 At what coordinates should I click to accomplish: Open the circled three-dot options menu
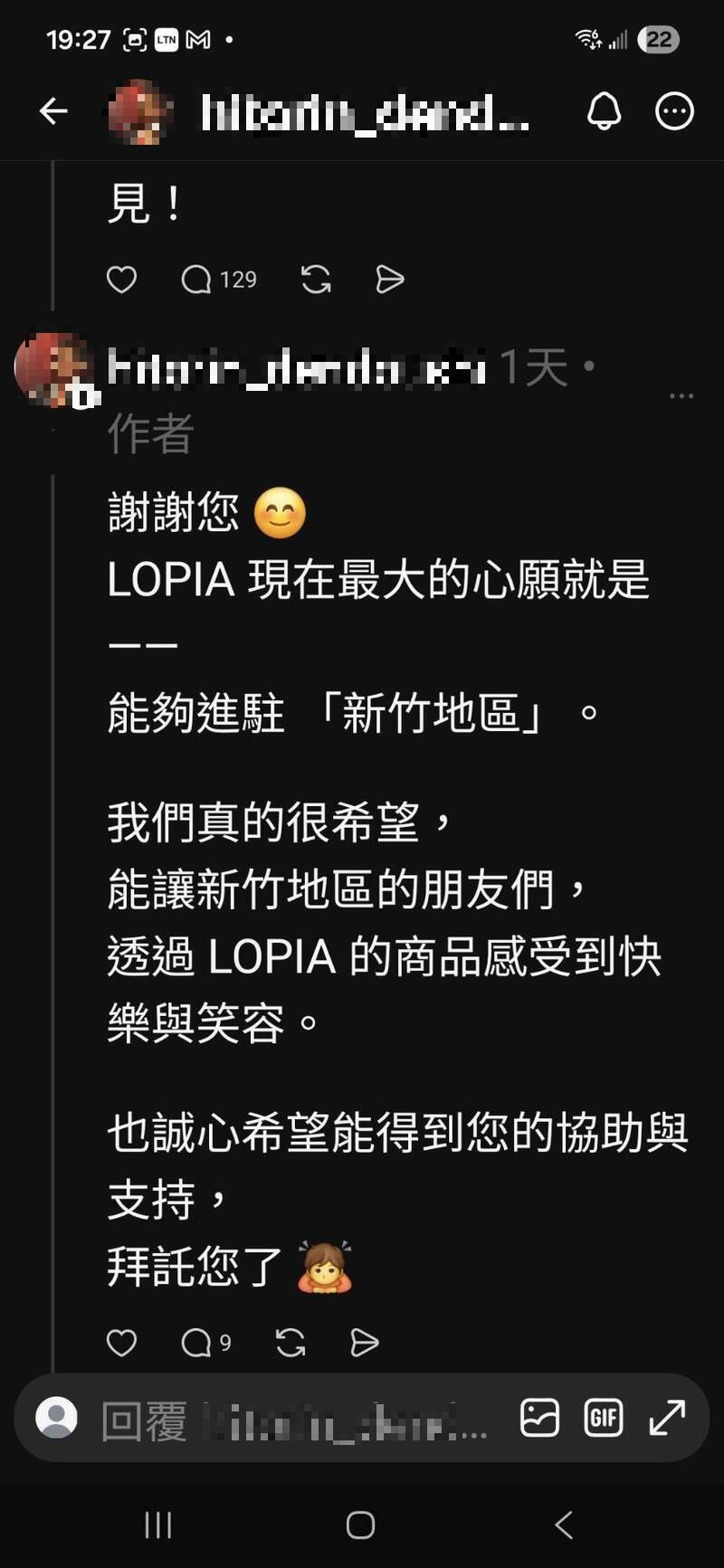point(674,111)
